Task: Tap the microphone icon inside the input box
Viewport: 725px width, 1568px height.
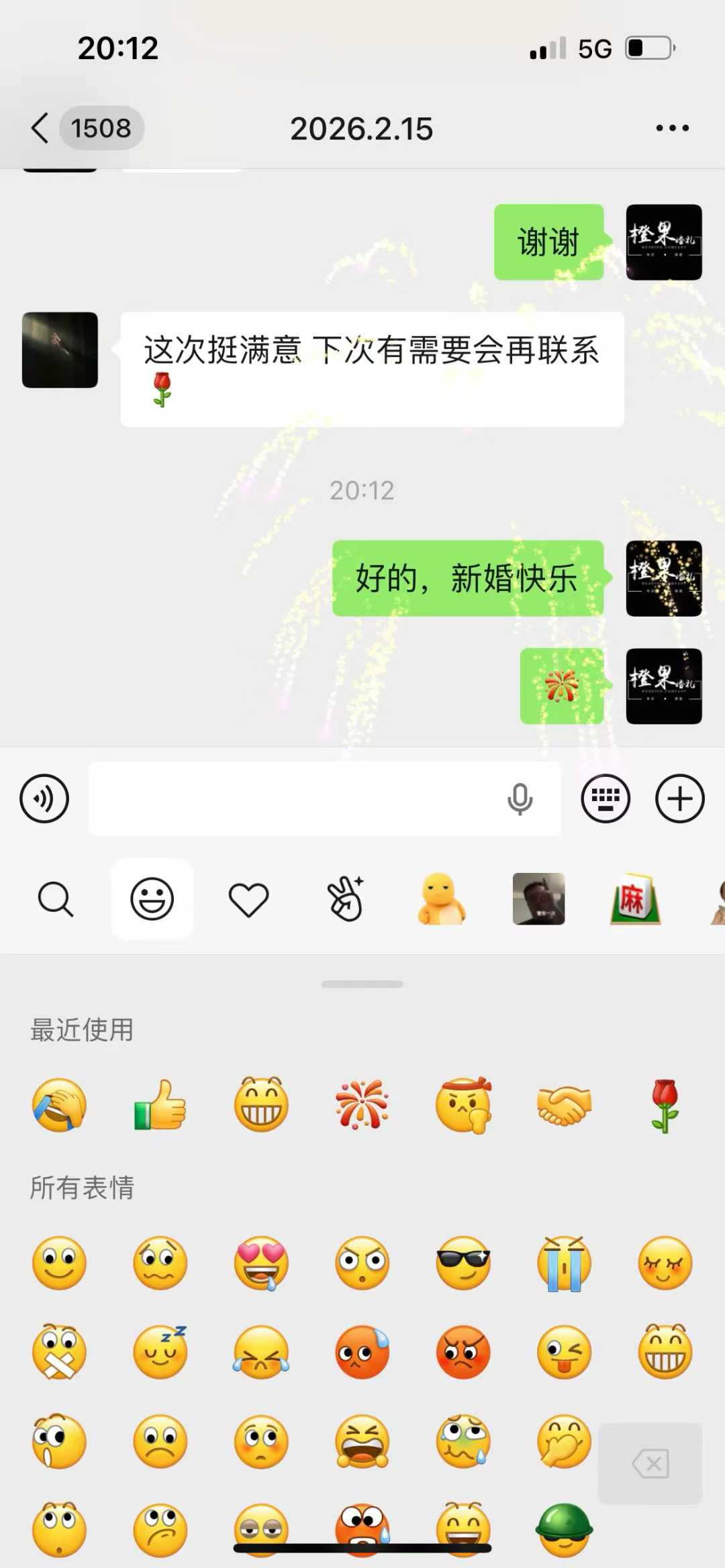Action: [x=520, y=798]
